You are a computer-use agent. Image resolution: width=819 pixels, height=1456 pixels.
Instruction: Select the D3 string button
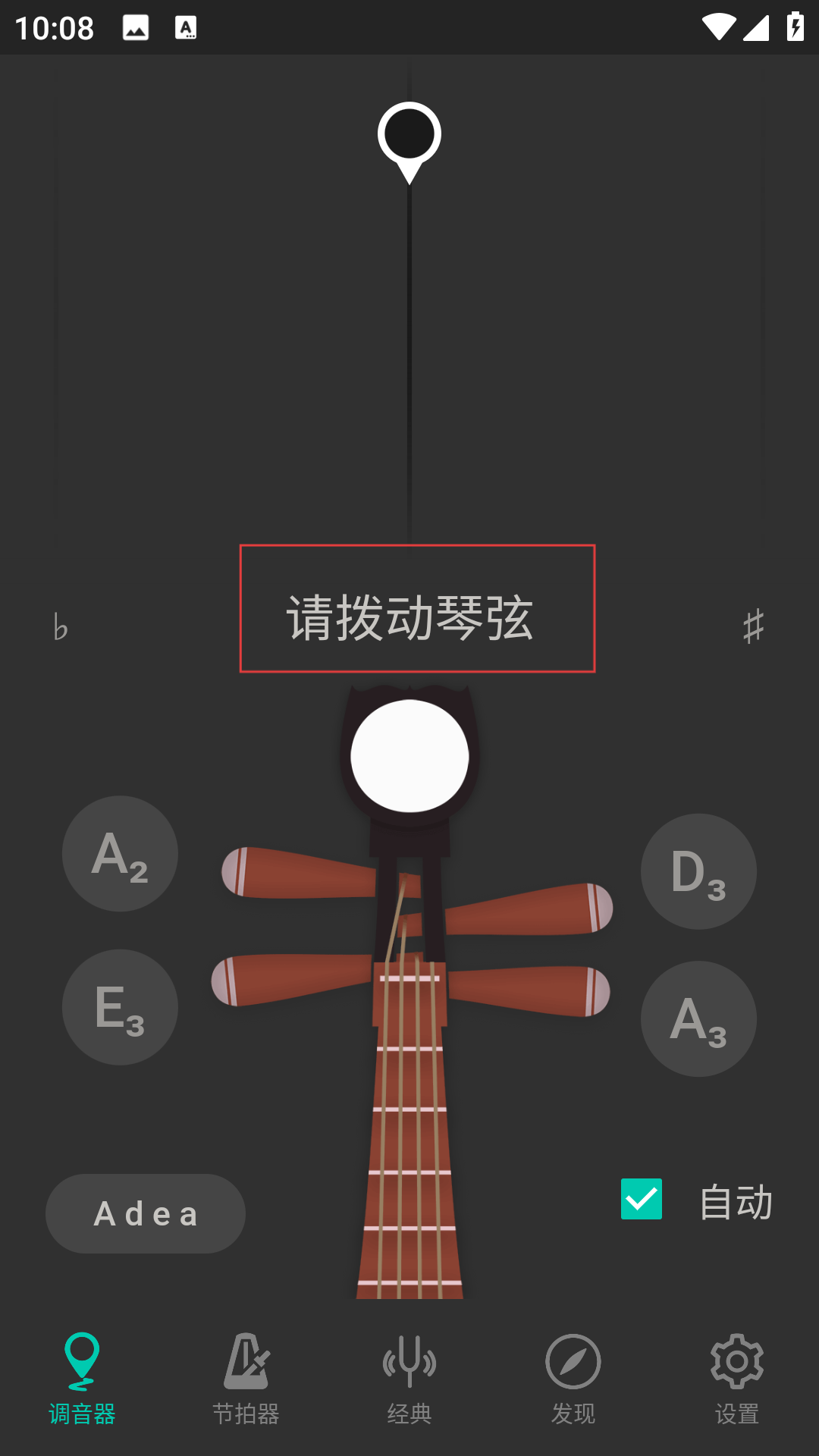698,871
